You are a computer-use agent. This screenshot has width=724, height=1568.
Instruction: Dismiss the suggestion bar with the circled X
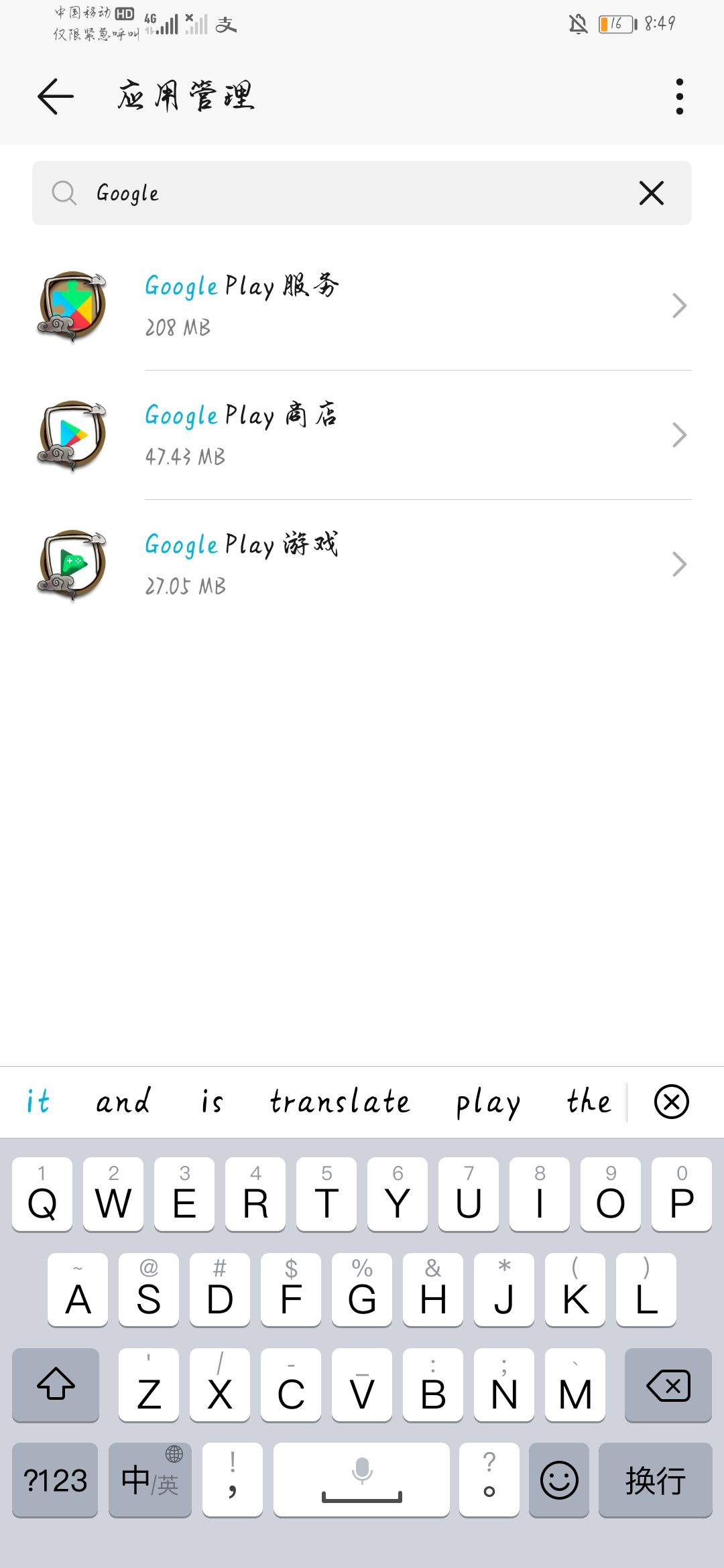click(x=670, y=1101)
